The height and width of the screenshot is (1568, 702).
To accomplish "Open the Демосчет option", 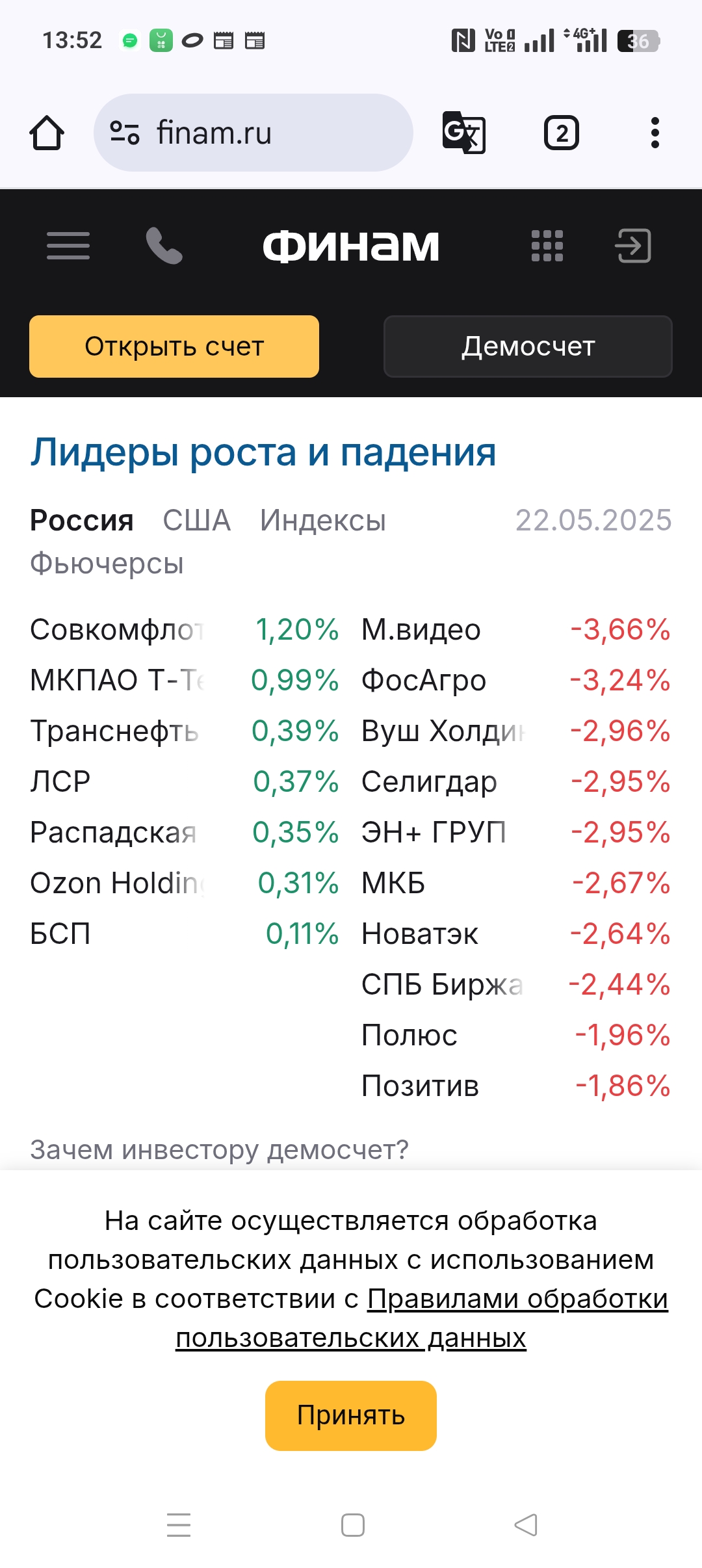I will 528,346.
